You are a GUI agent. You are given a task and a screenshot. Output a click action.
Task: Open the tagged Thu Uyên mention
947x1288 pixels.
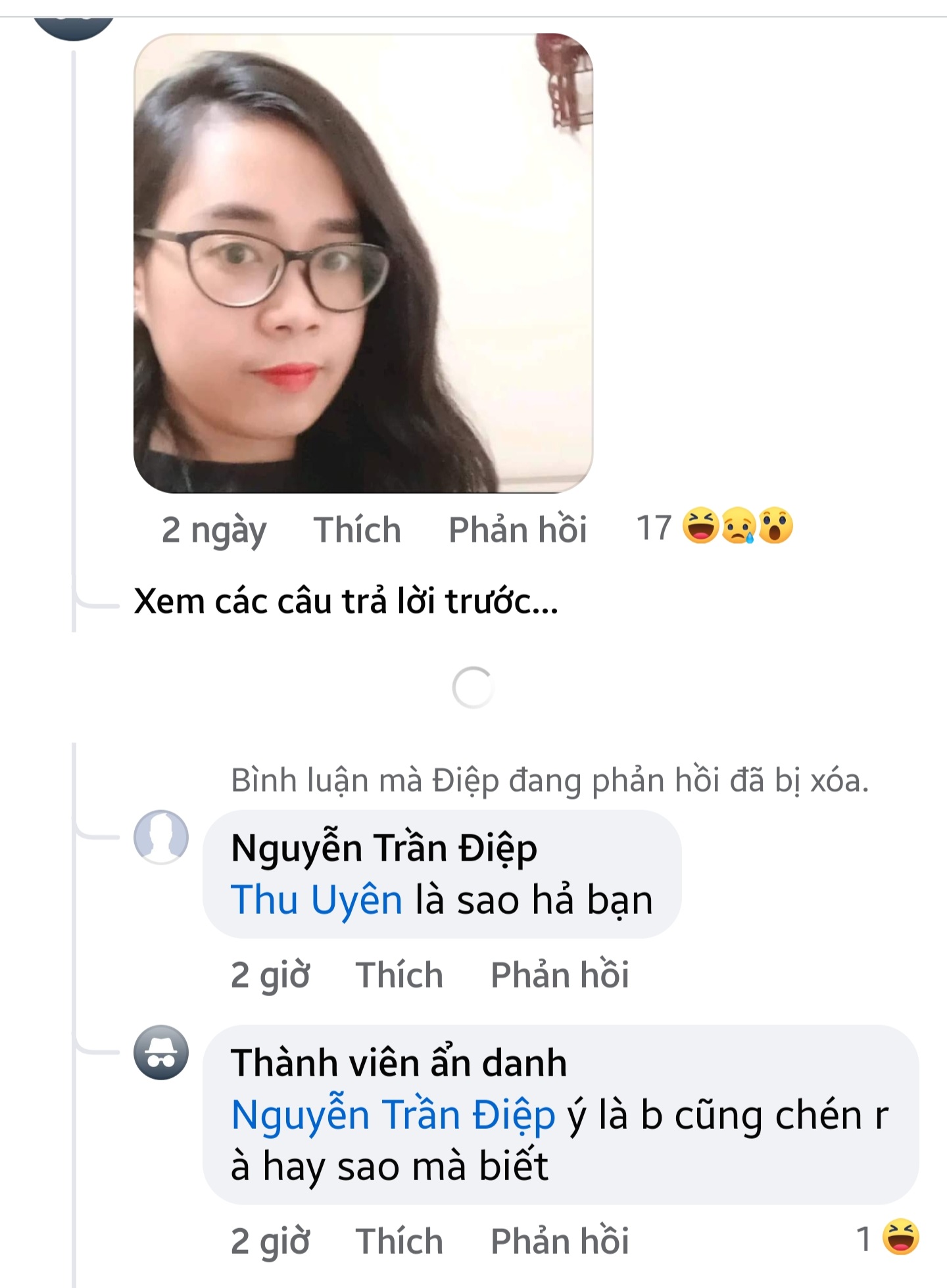click(x=316, y=899)
